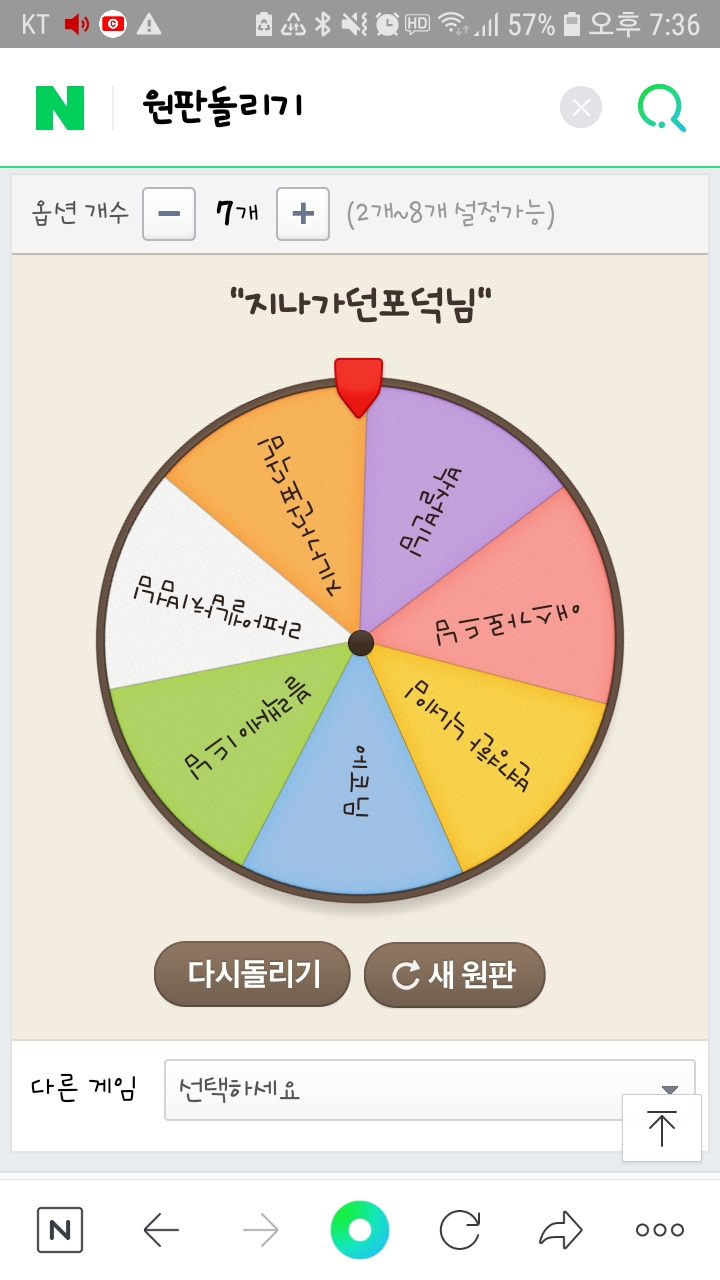The image size is (720, 1280).
Task: Decrease option count with minus button
Action: [x=169, y=213]
